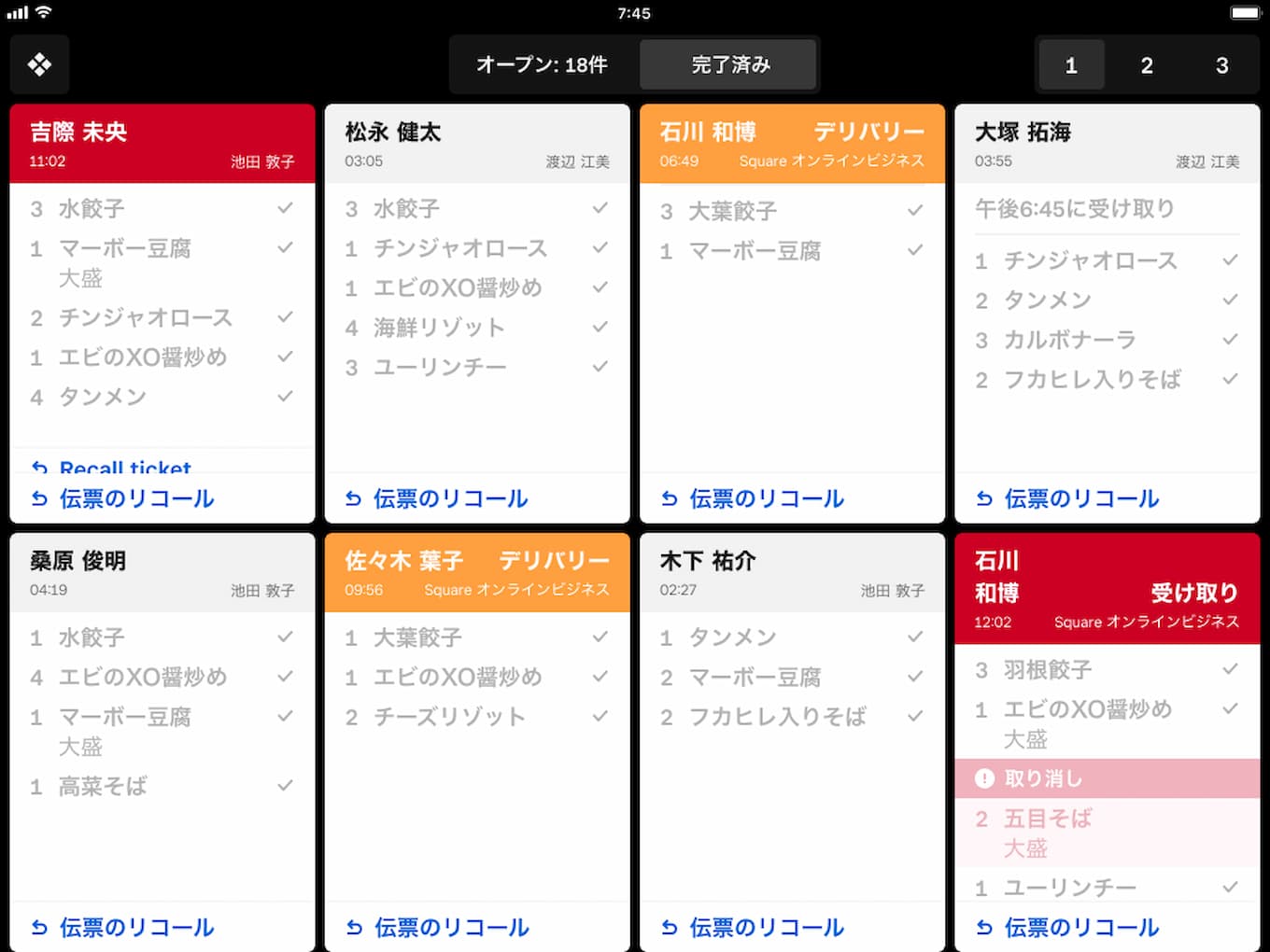Open 桑原 俊明's ticket header
1270x952 pixels.
162,573
